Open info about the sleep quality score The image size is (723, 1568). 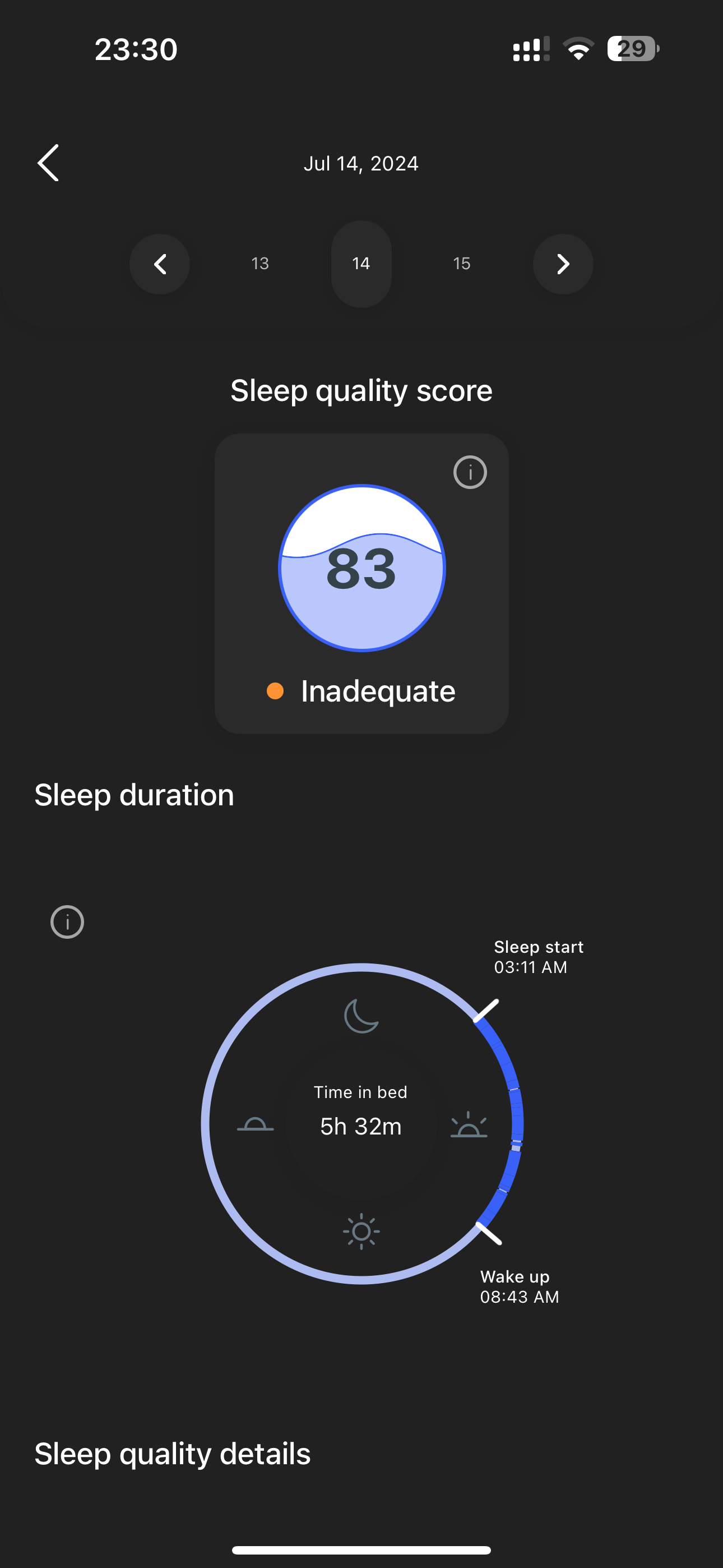[470, 472]
